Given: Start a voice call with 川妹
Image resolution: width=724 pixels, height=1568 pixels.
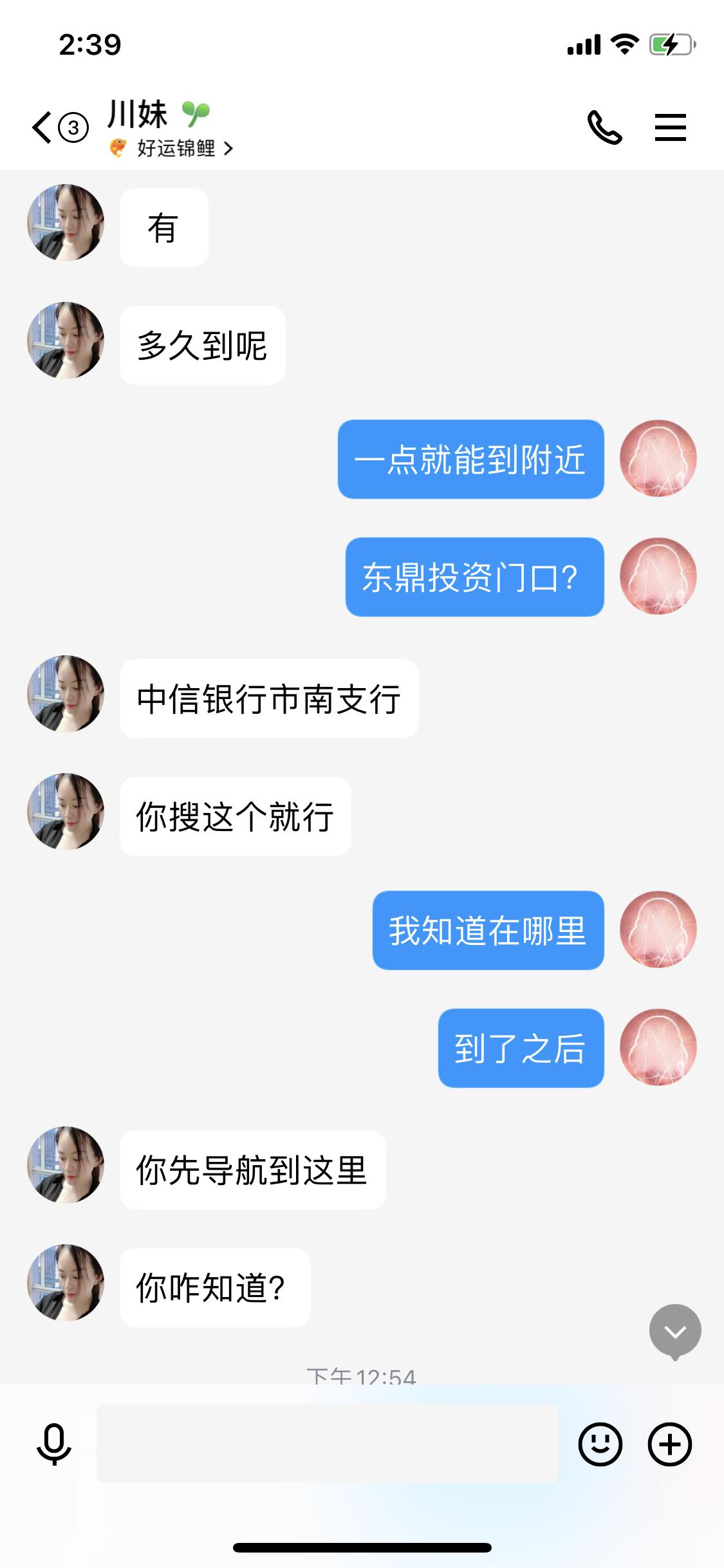Looking at the screenshot, I should (x=604, y=127).
